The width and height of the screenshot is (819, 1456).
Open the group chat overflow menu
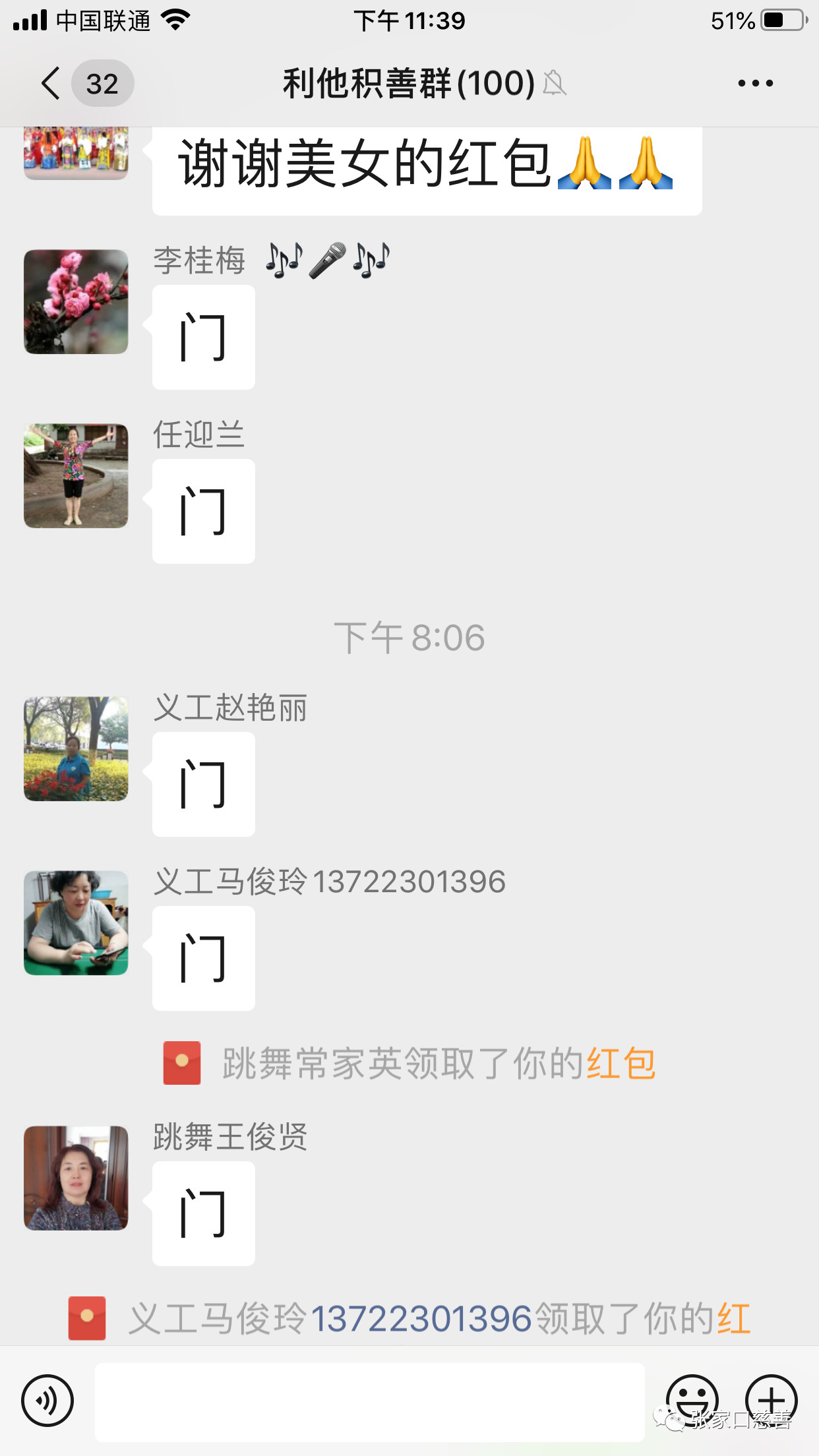[755, 84]
